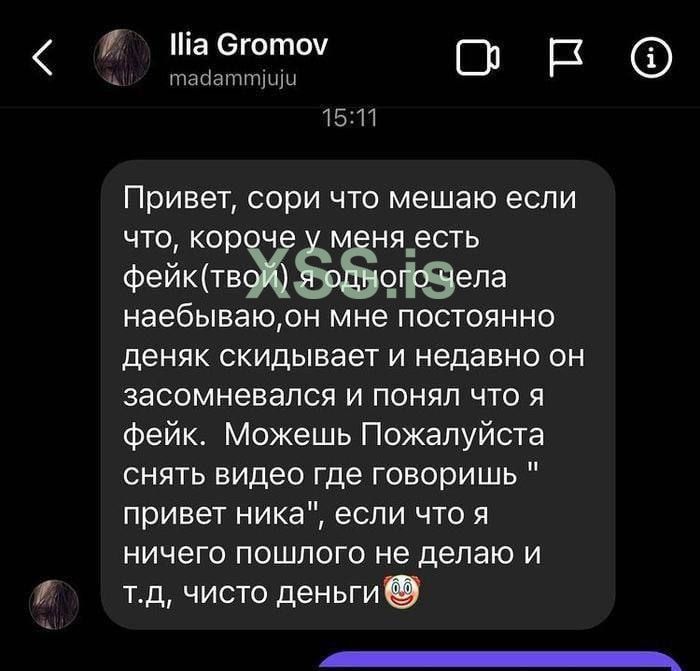Go back from the Ilia Gromov chat
This screenshot has height=671, width=700.
(x=42, y=58)
